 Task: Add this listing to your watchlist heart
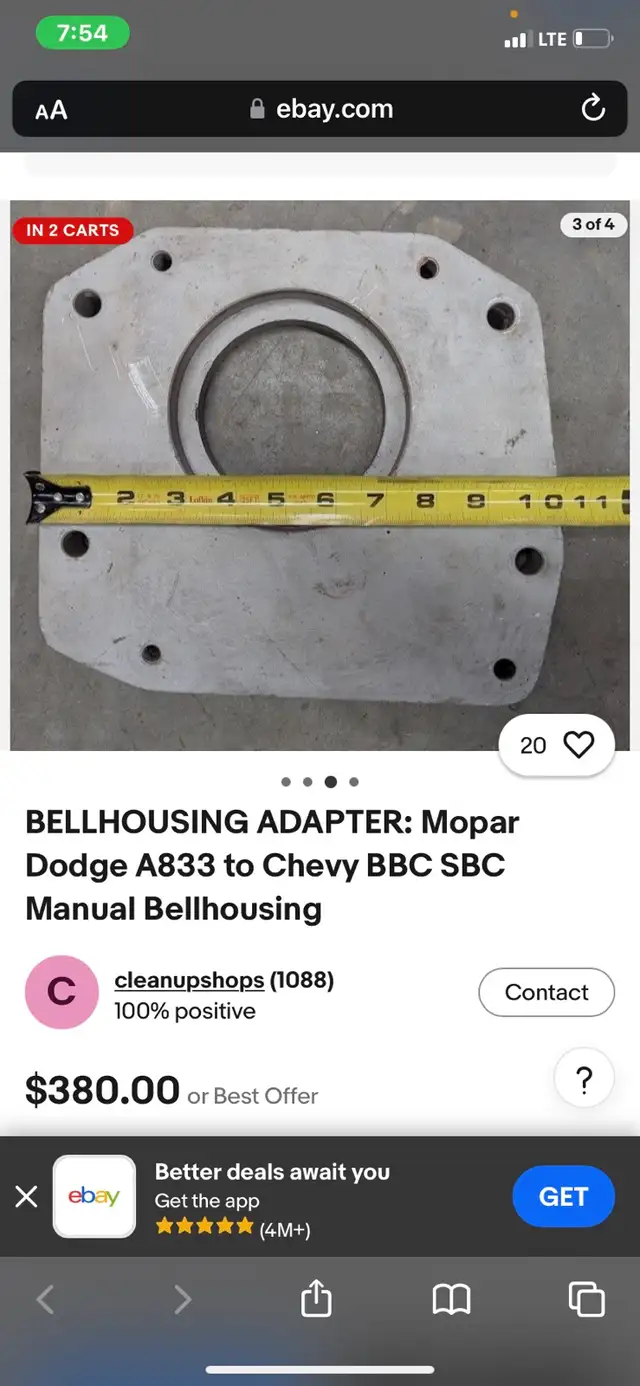556,745
